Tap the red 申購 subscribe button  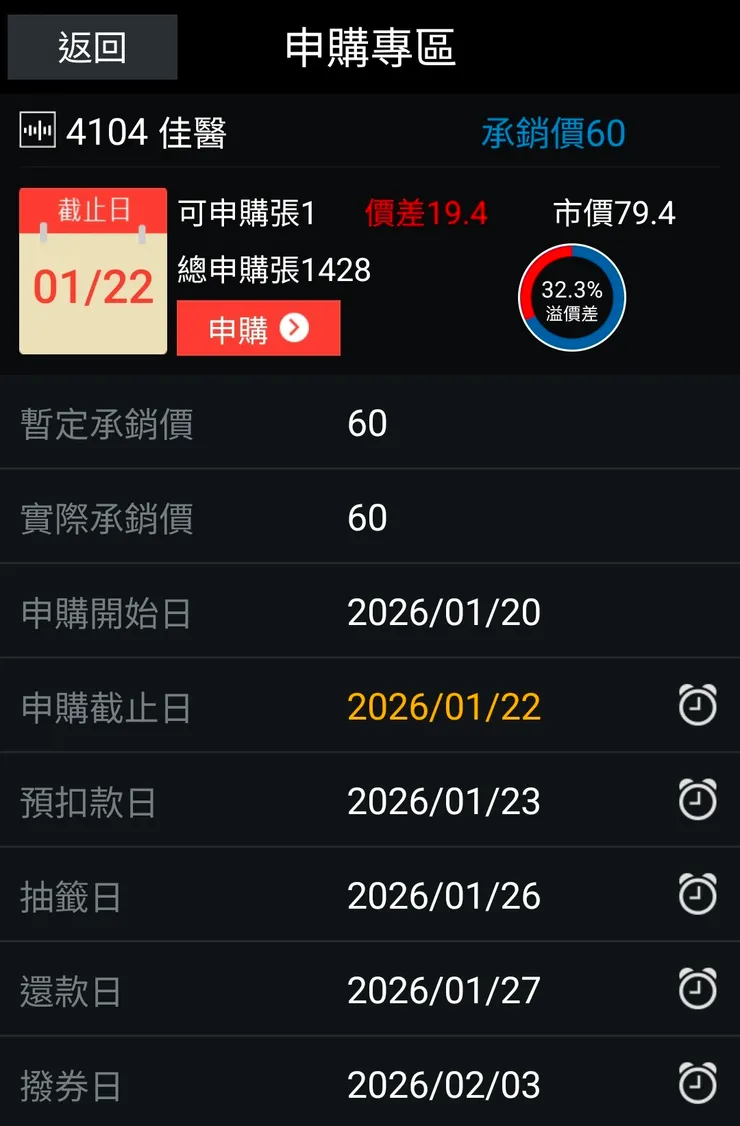(x=258, y=328)
